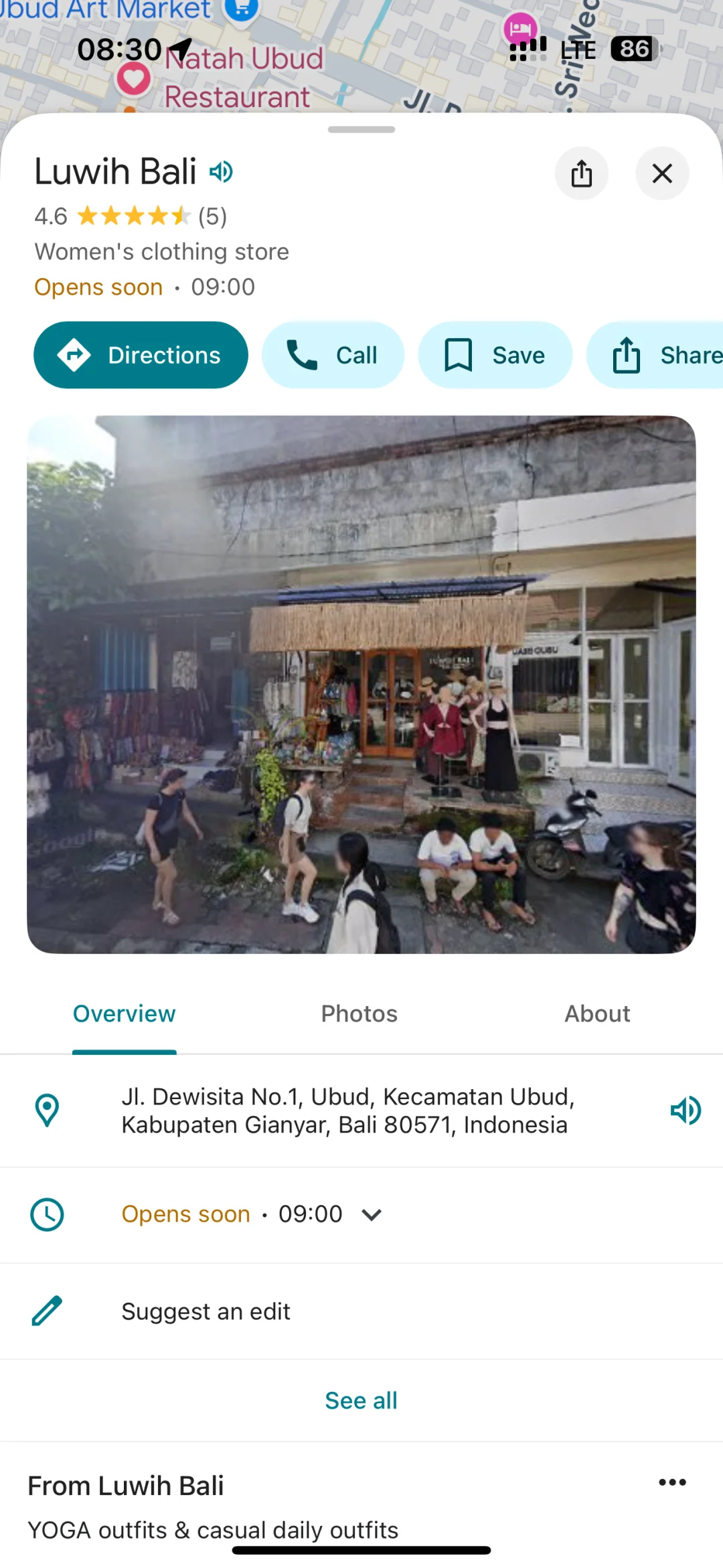This screenshot has width=723, height=1568.
Task: Open Suggest an edit
Action: (x=206, y=1311)
